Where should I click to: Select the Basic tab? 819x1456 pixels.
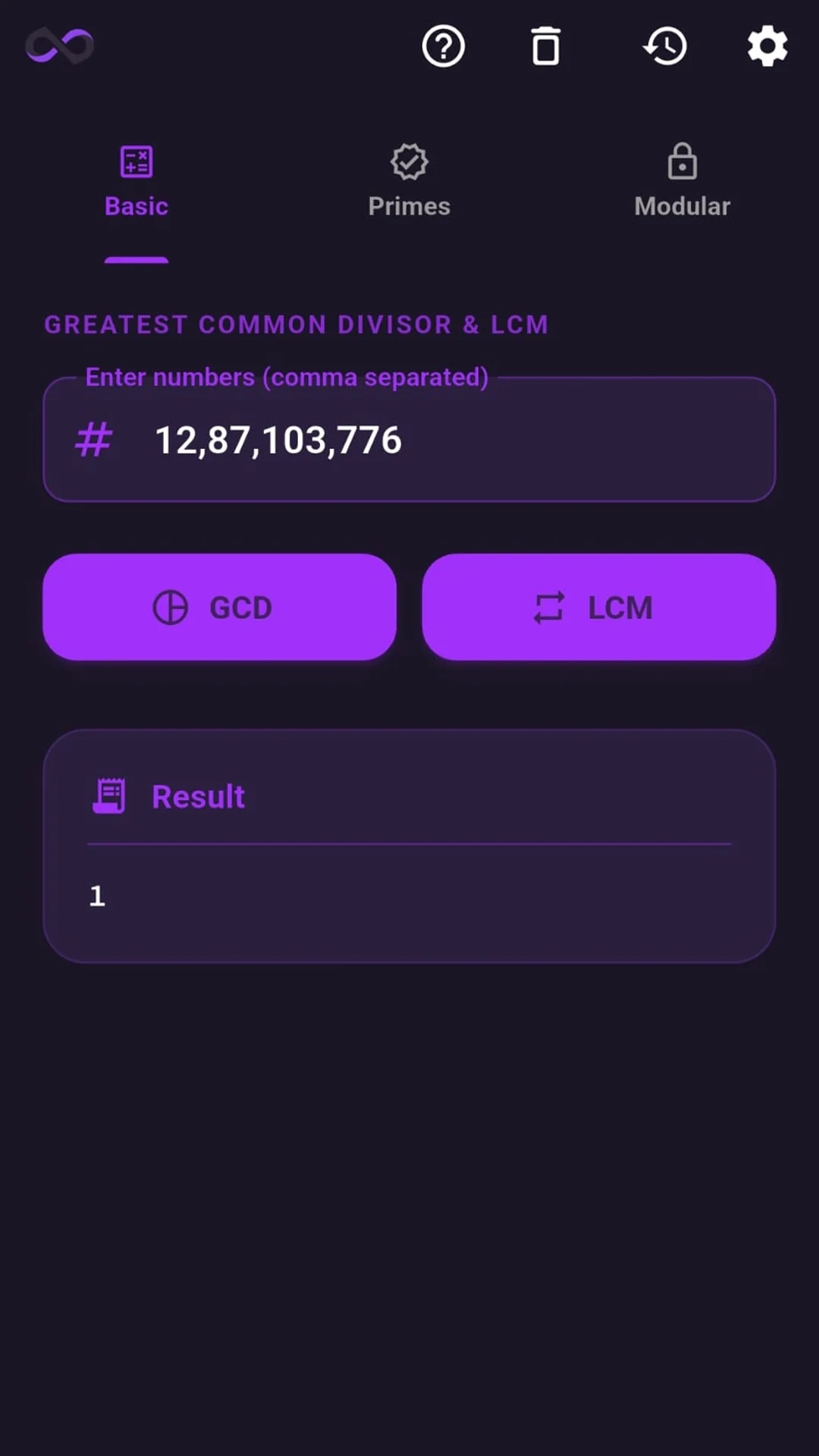pyautogui.click(x=136, y=205)
